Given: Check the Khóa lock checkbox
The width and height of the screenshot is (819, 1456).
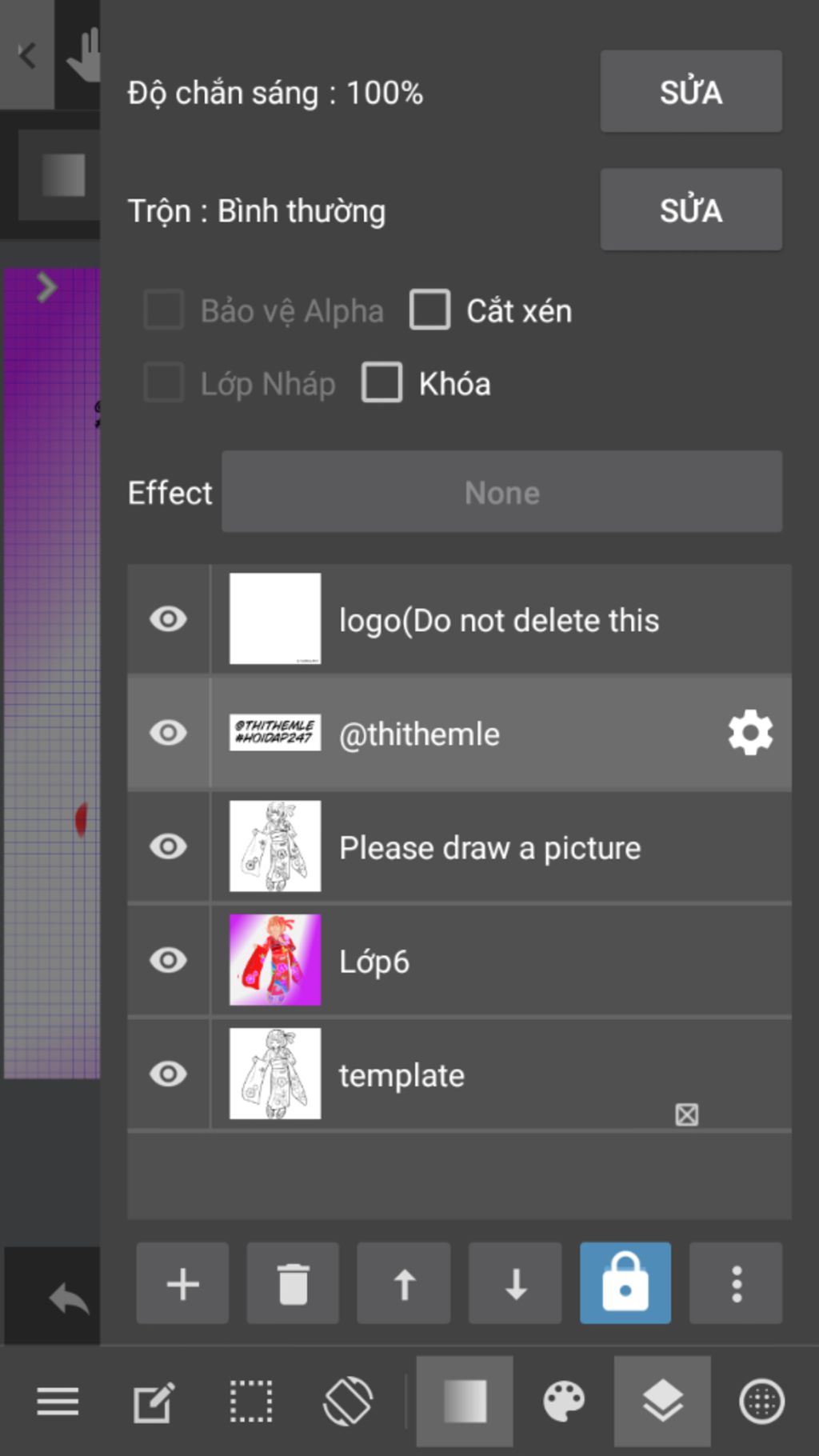Looking at the screenshot, I should pyautogui.click(x=382, y=383).
